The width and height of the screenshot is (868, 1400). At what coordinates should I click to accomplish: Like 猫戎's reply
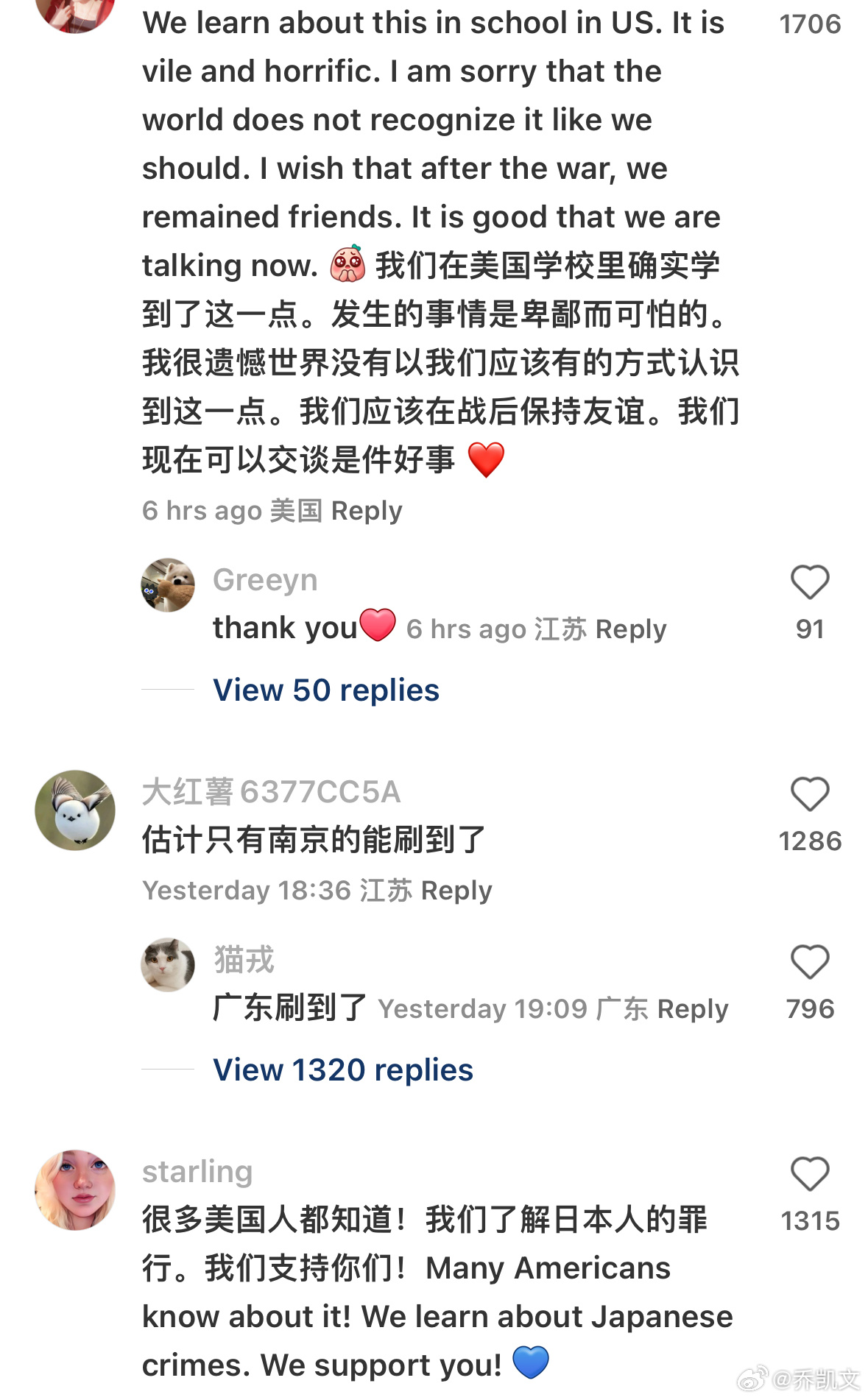(810, 962)
